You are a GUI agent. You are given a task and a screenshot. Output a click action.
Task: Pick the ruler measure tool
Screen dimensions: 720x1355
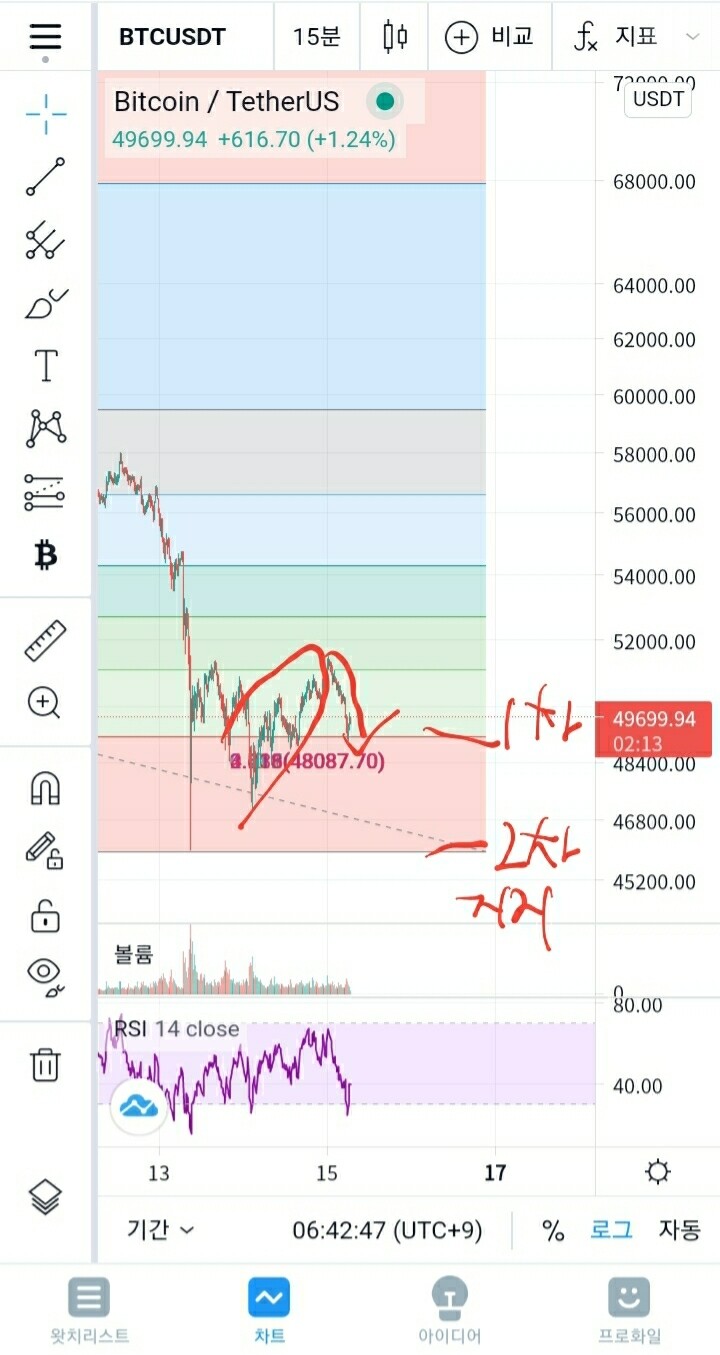[x=45, y=641]
